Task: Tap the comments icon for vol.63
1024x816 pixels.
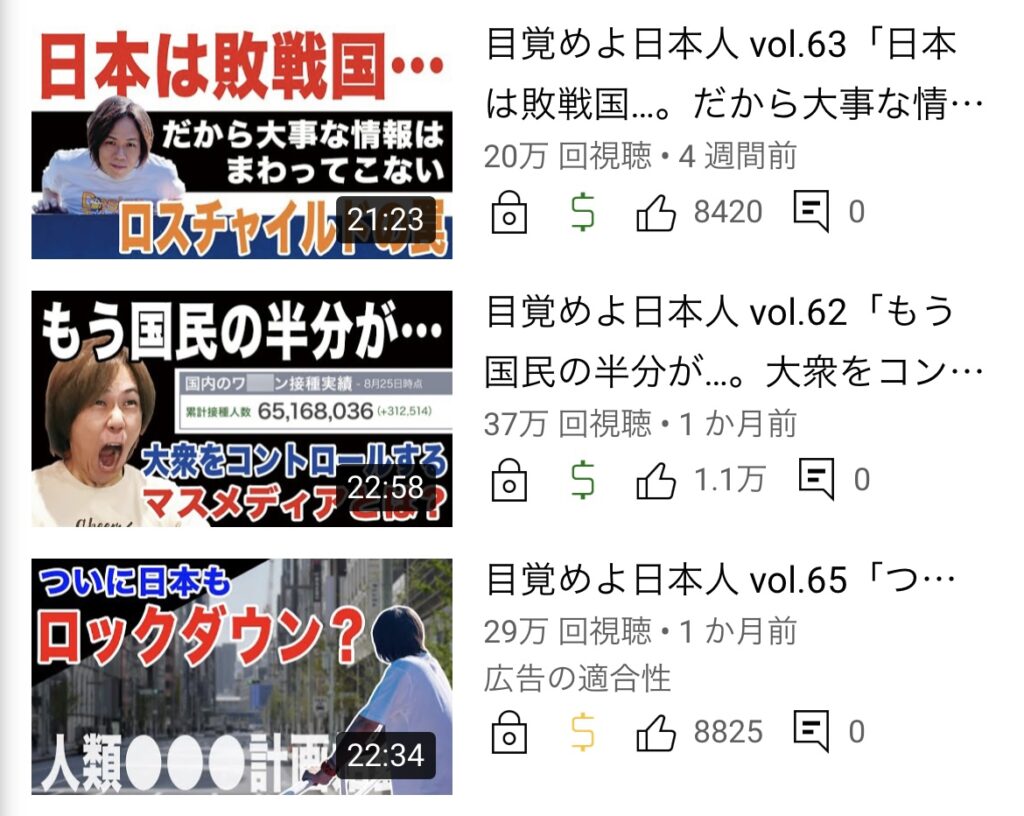Action: click(x=812, y=212)
